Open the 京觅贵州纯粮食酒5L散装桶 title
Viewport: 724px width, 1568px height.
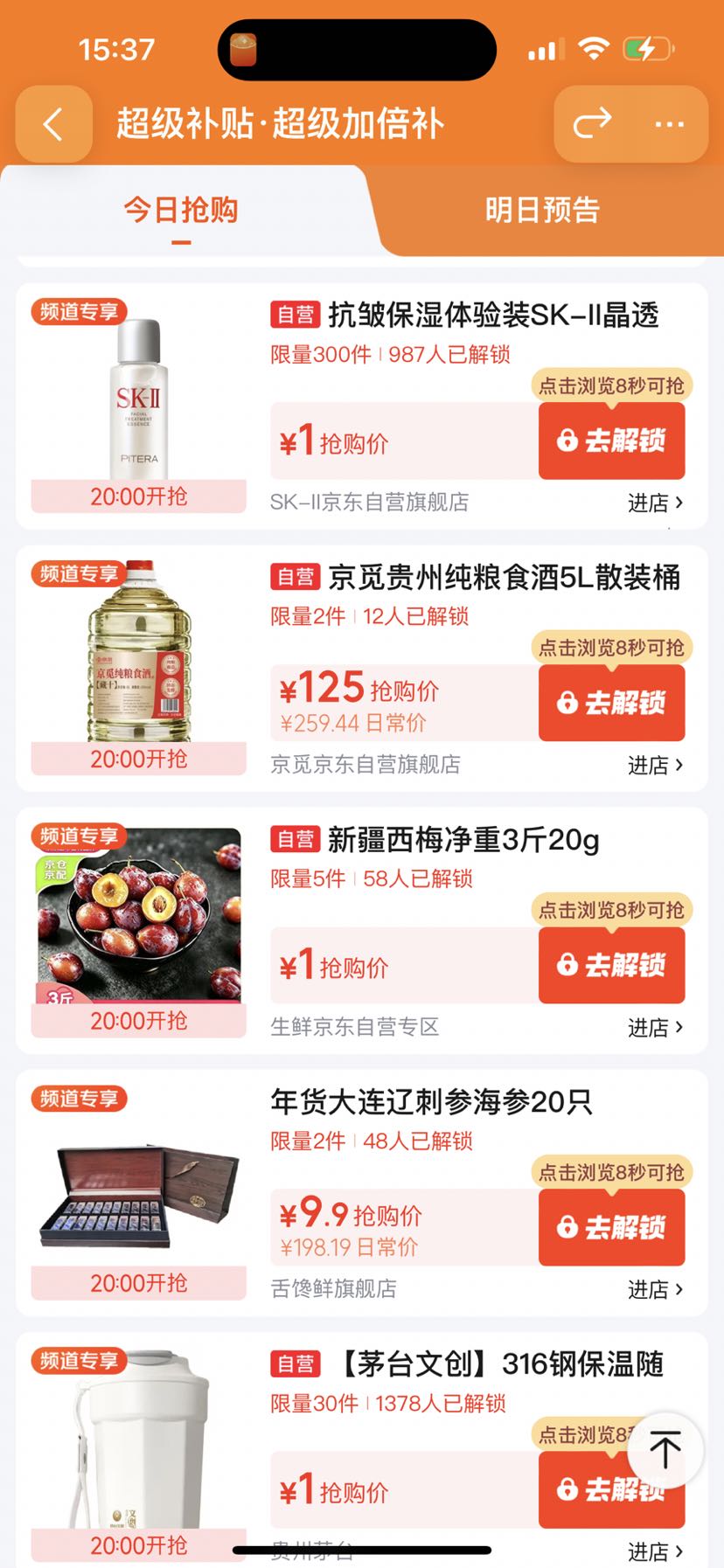[504, 577]
